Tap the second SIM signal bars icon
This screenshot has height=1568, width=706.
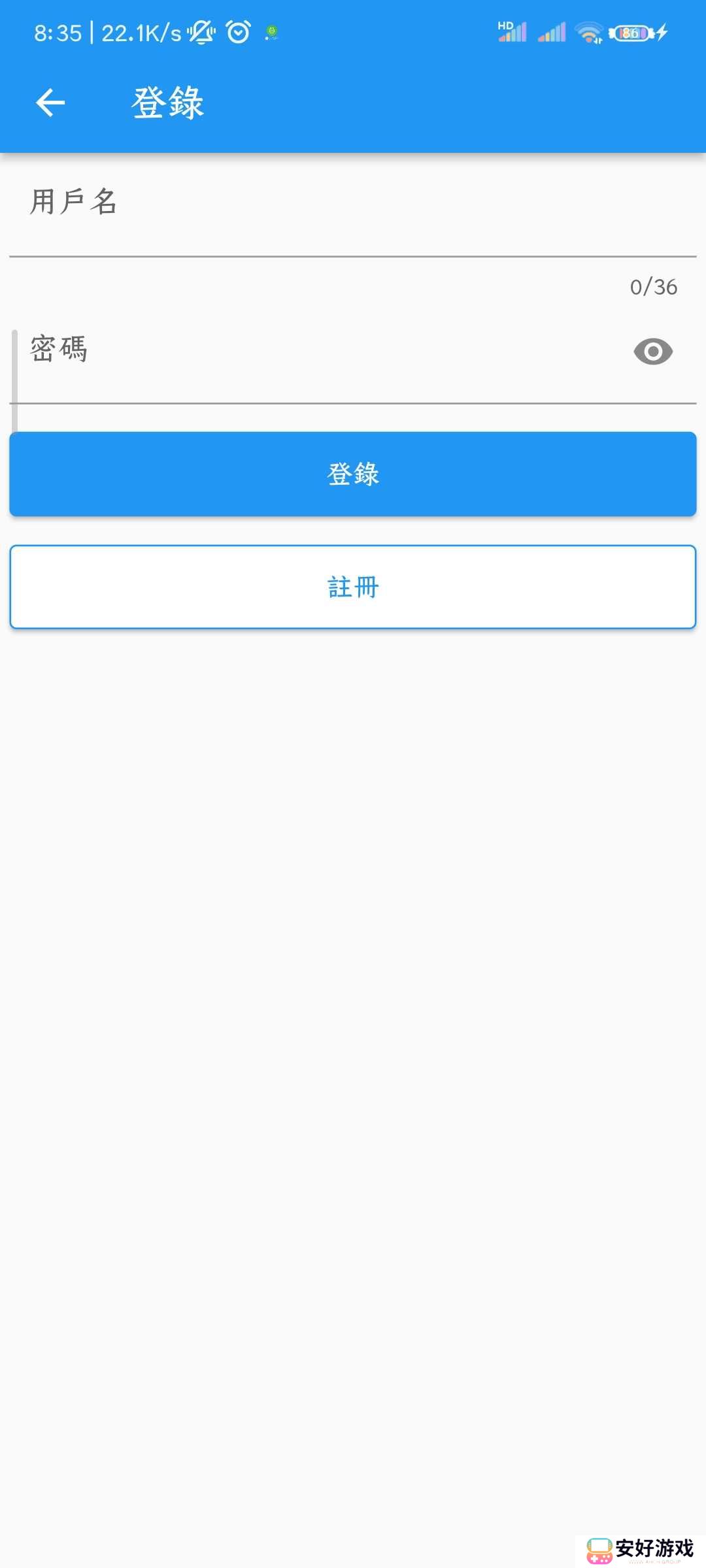coord(551,31)
